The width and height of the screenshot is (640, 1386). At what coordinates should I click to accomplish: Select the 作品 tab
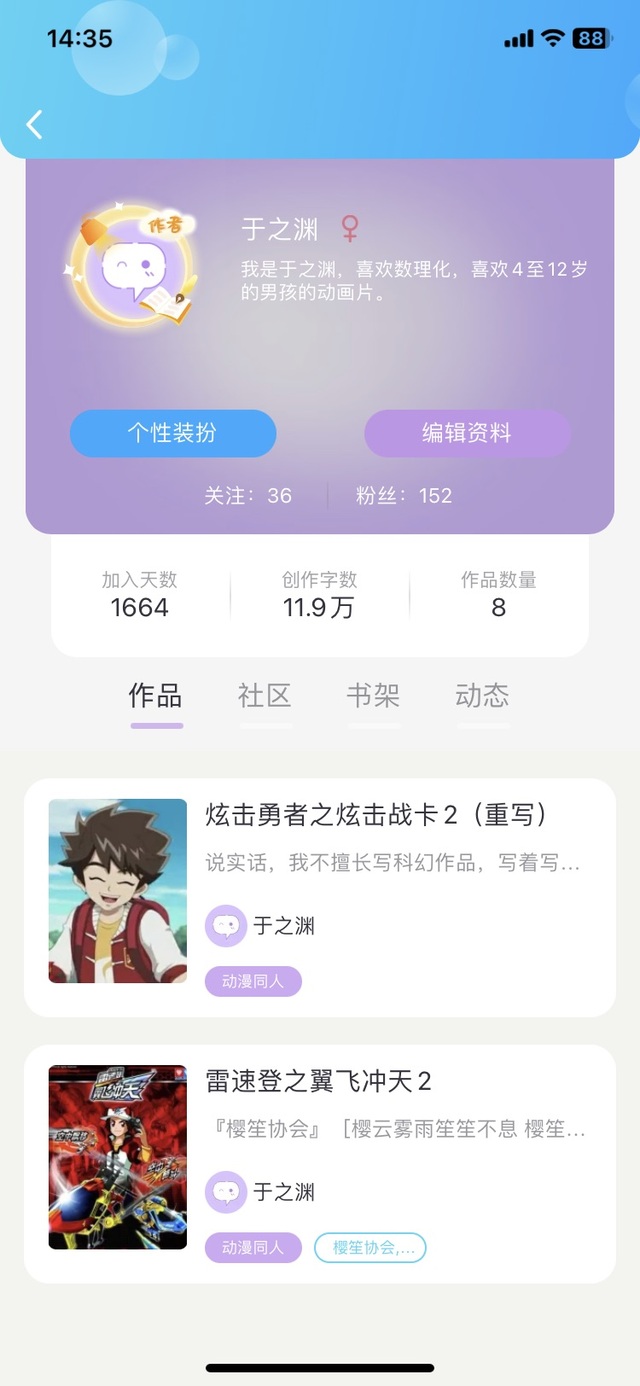(156, 696)
